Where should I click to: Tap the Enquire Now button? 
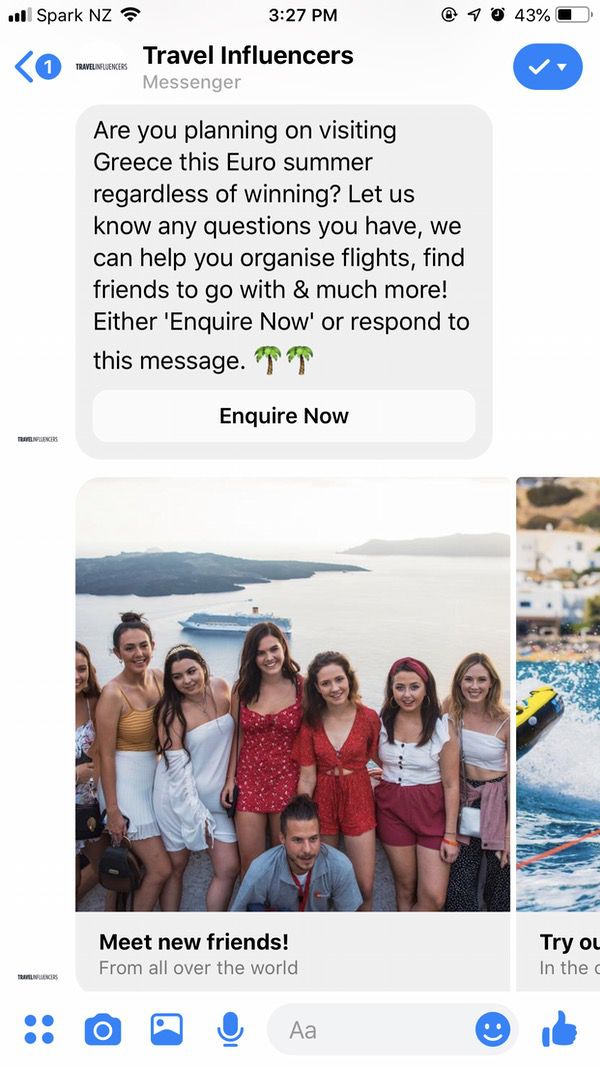(284, 416)
